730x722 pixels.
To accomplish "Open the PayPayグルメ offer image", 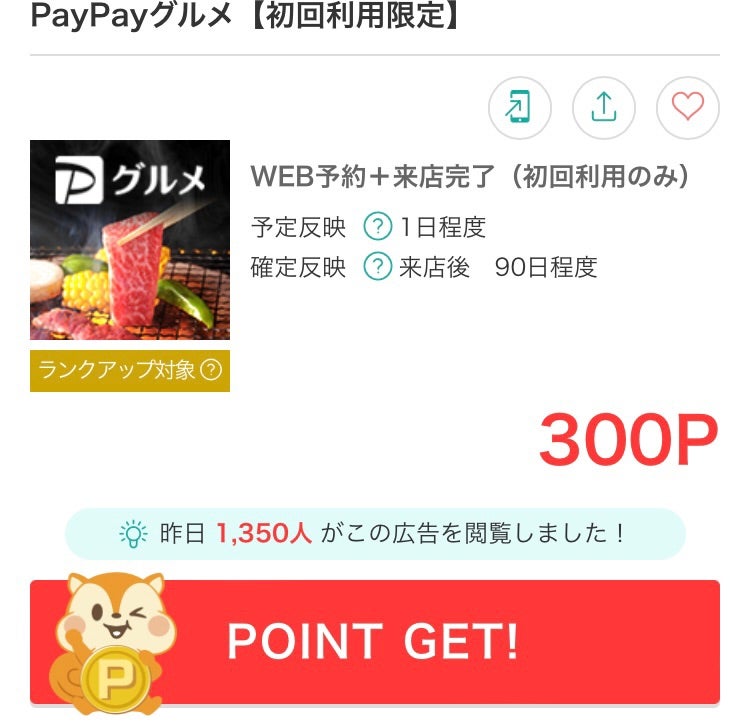I will [x=130, y=240].
